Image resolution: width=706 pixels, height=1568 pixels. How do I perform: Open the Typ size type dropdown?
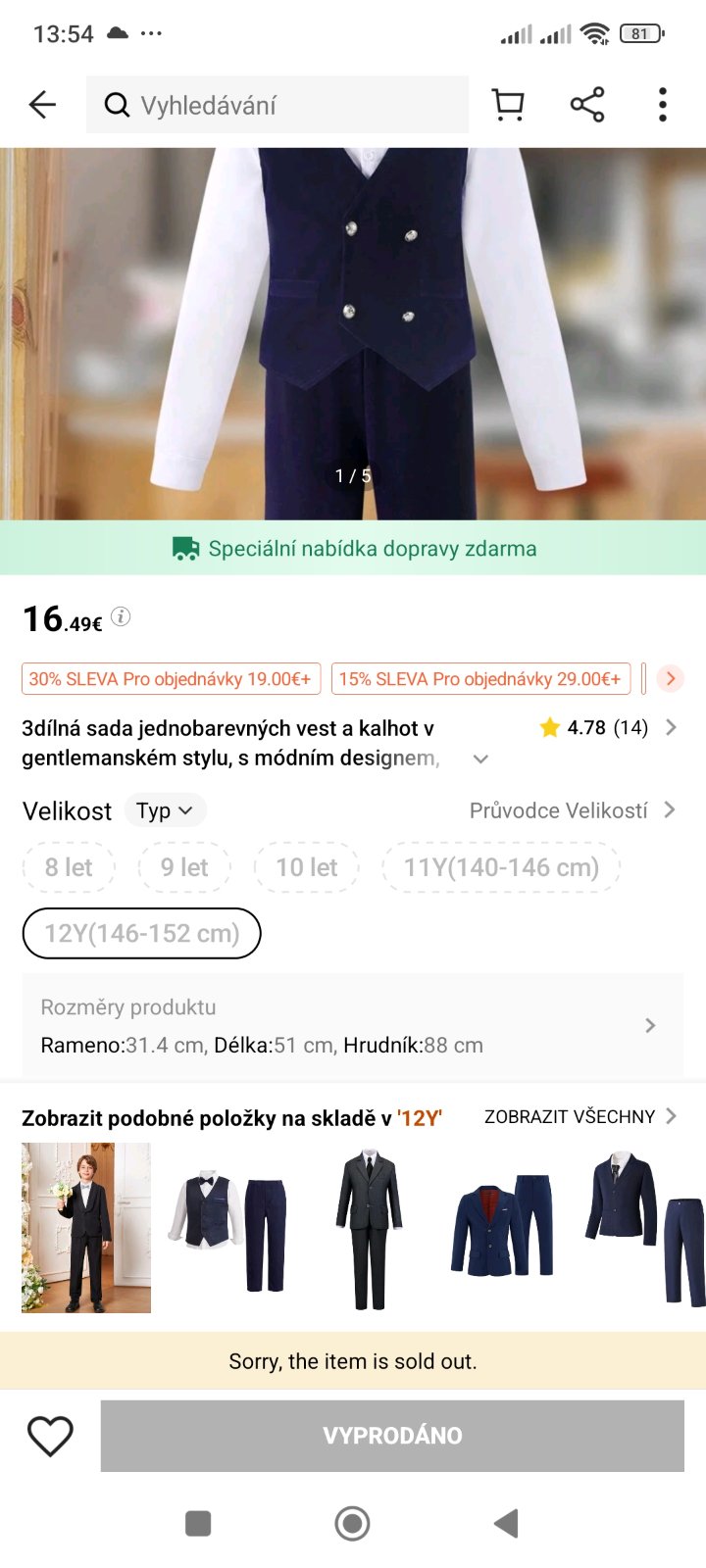pyautogui.click(x=164, y=810)
